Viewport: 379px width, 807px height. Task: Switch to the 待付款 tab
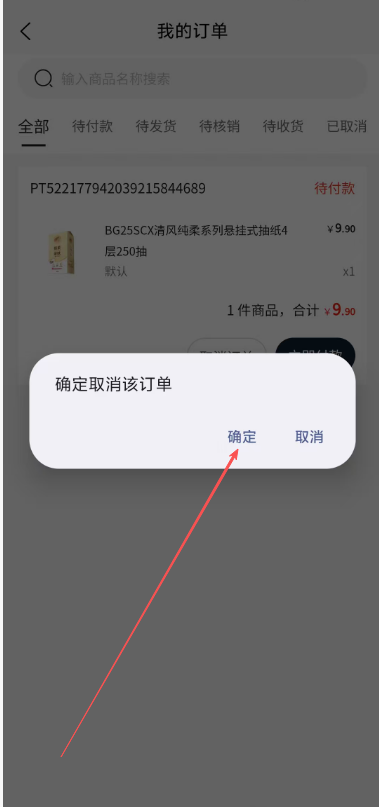point(92,126)
